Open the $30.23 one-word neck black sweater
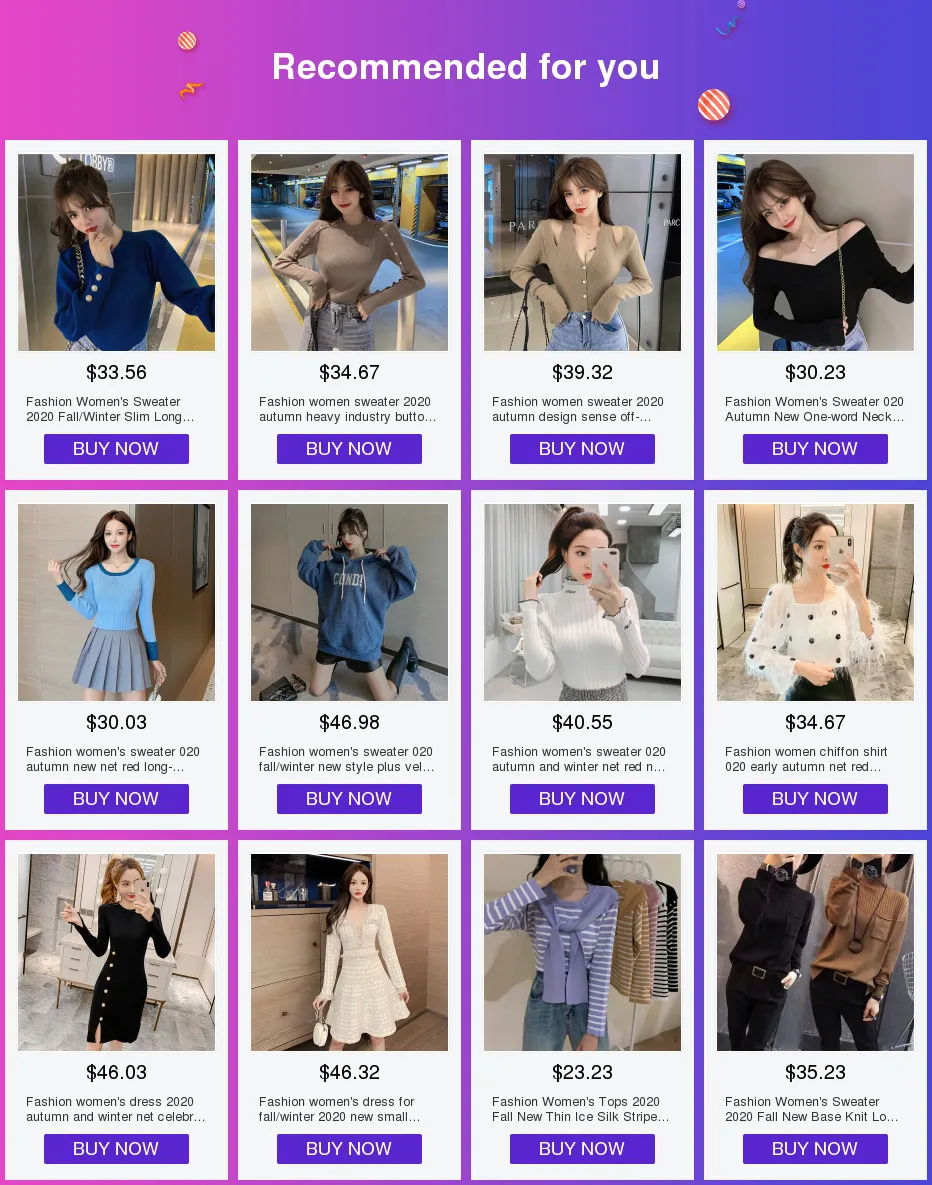The height and width of the screenshot is (1185, 932). coord(815,252)
